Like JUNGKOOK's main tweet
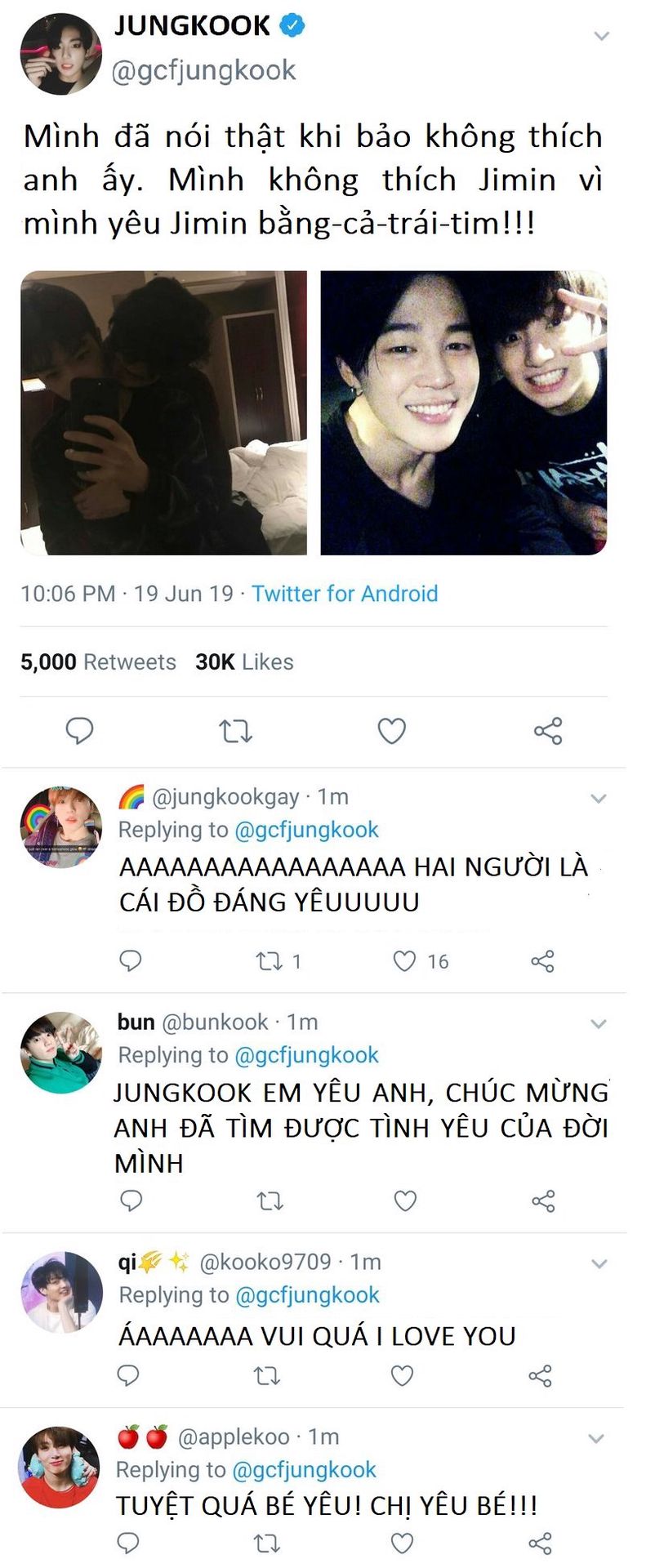The image size is (655, 1568). click(x=392, y=730)
